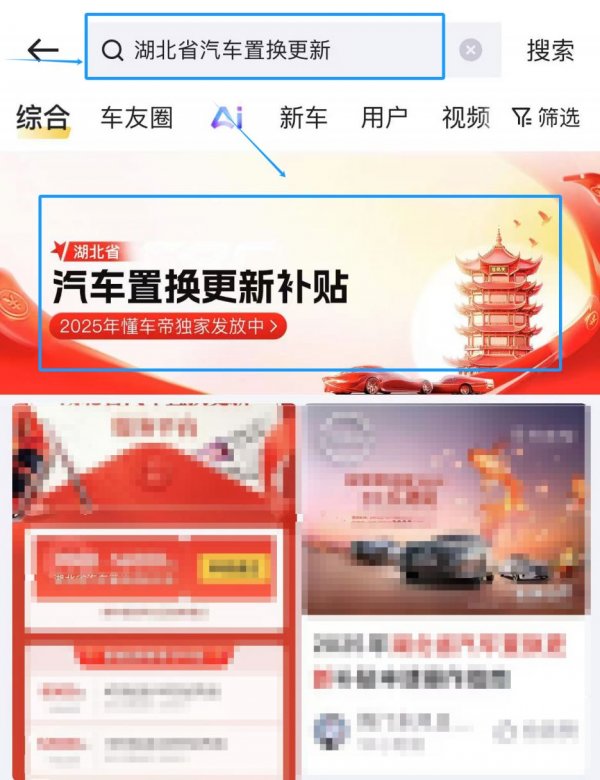Switch to the 视频 tab
This screenshot has width=600, height=780.
pyautogui.click(x=465, y=118)
